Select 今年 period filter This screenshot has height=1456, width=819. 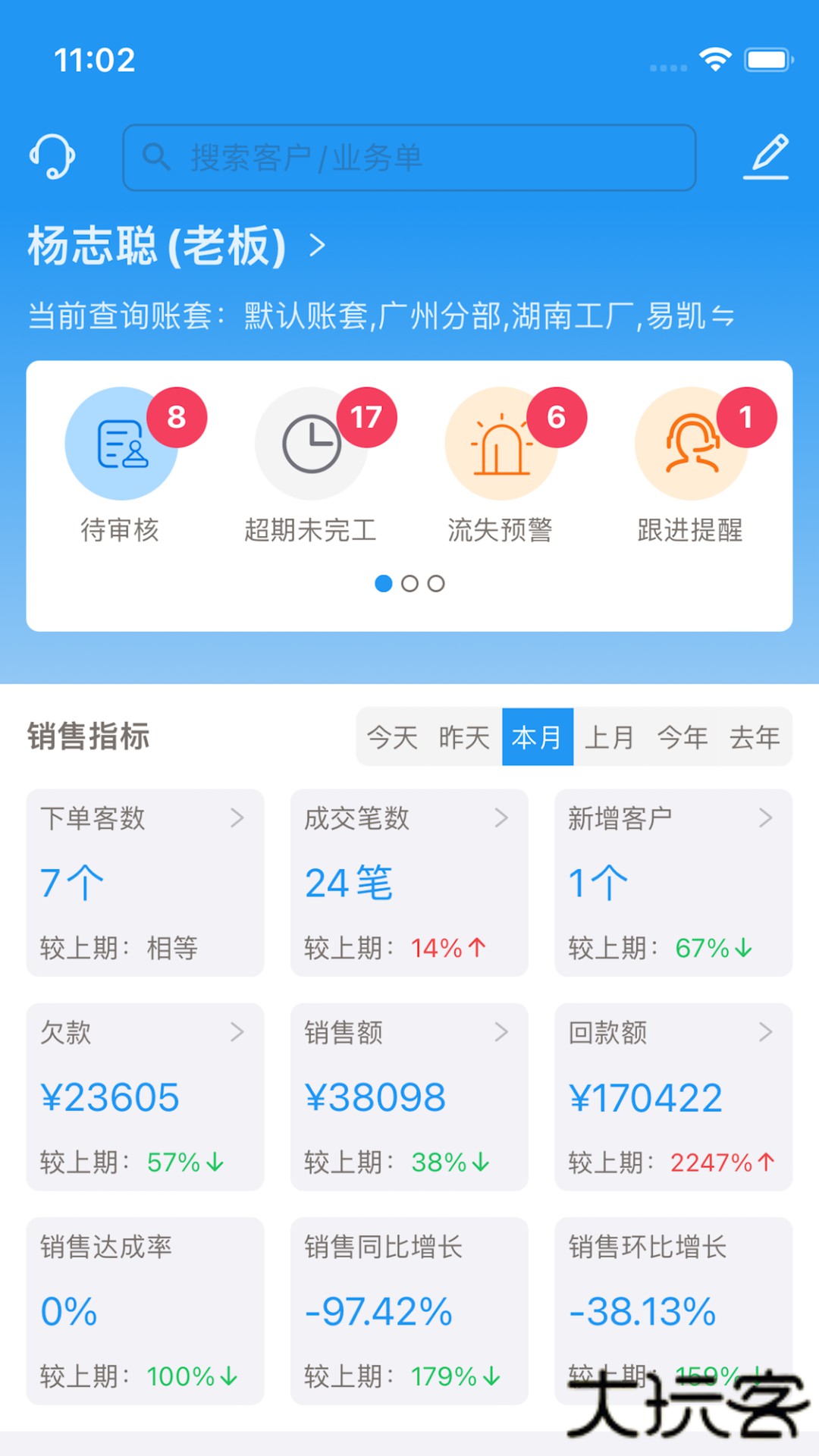point(683,736)
